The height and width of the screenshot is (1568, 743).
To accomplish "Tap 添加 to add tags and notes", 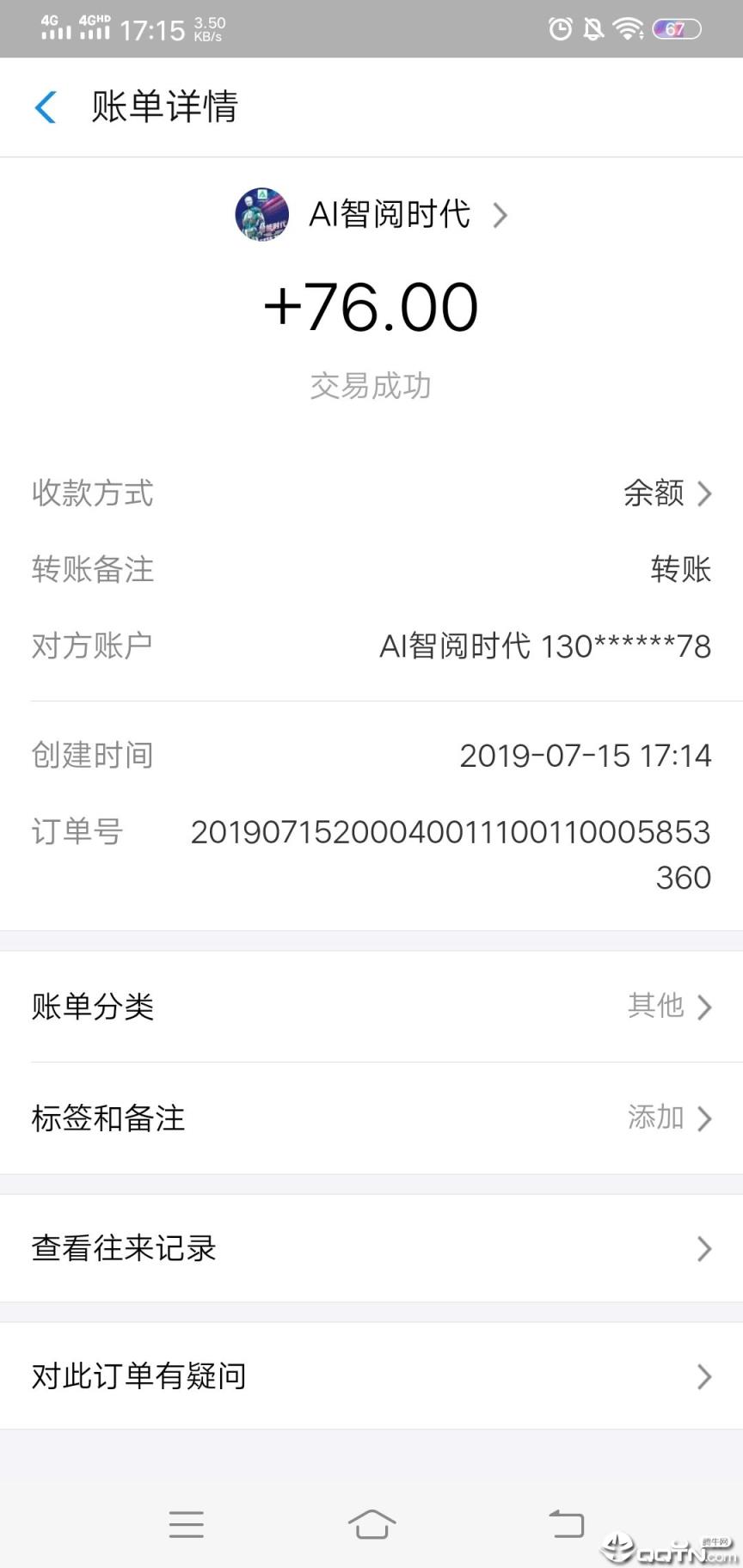I will pyautogui.click(x=655, y=1118).
